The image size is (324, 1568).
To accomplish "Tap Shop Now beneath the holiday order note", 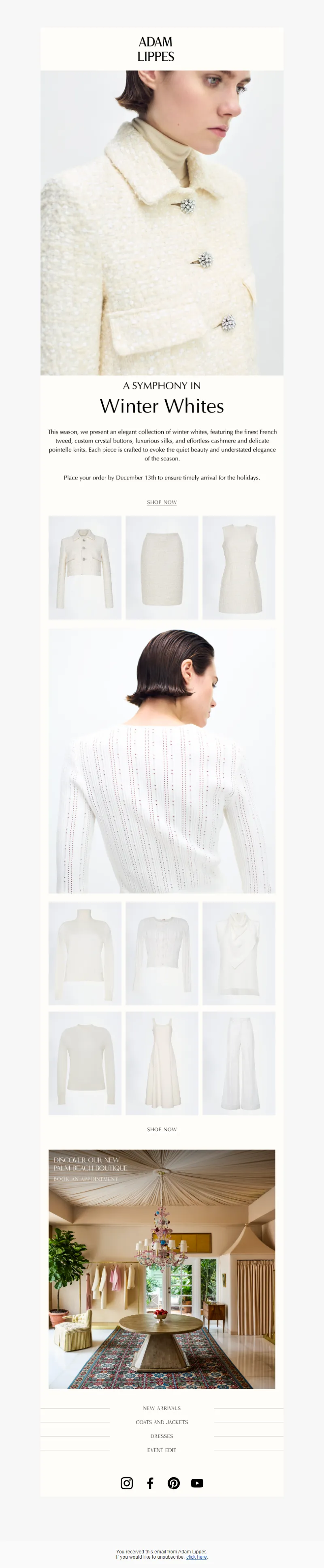I will point(162,502).
